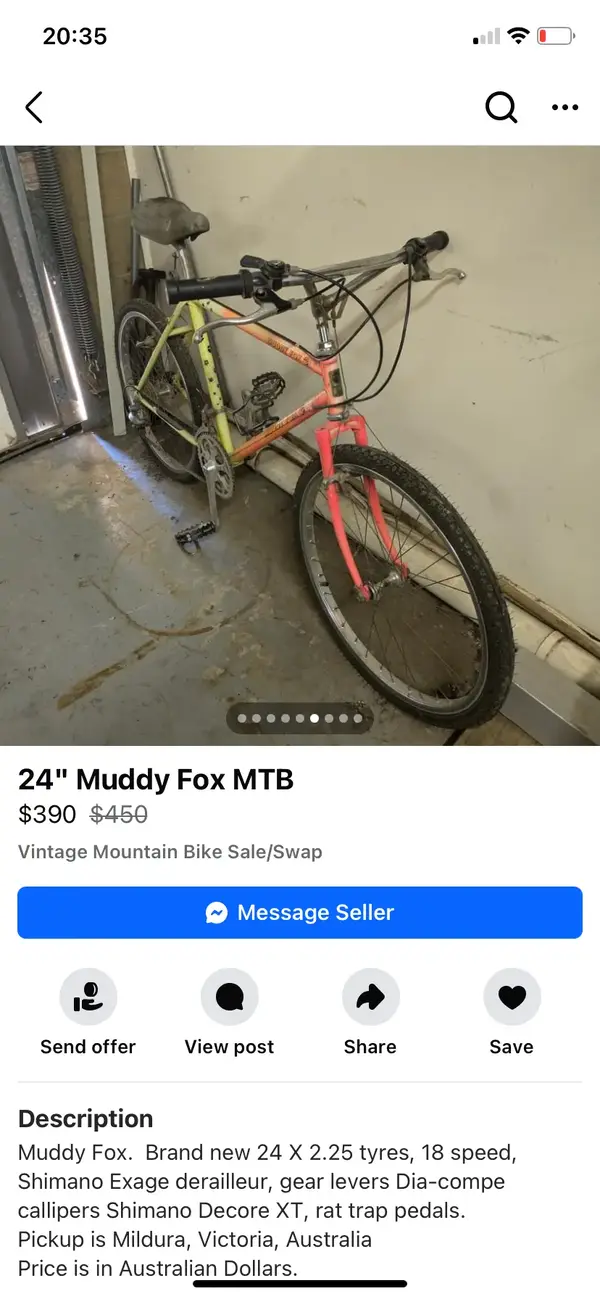The width and height of the screenshot is (600, 1299).
Task: Open the Vintage Mountain Bike Sale/Swap group
Action: coord(170,853)
